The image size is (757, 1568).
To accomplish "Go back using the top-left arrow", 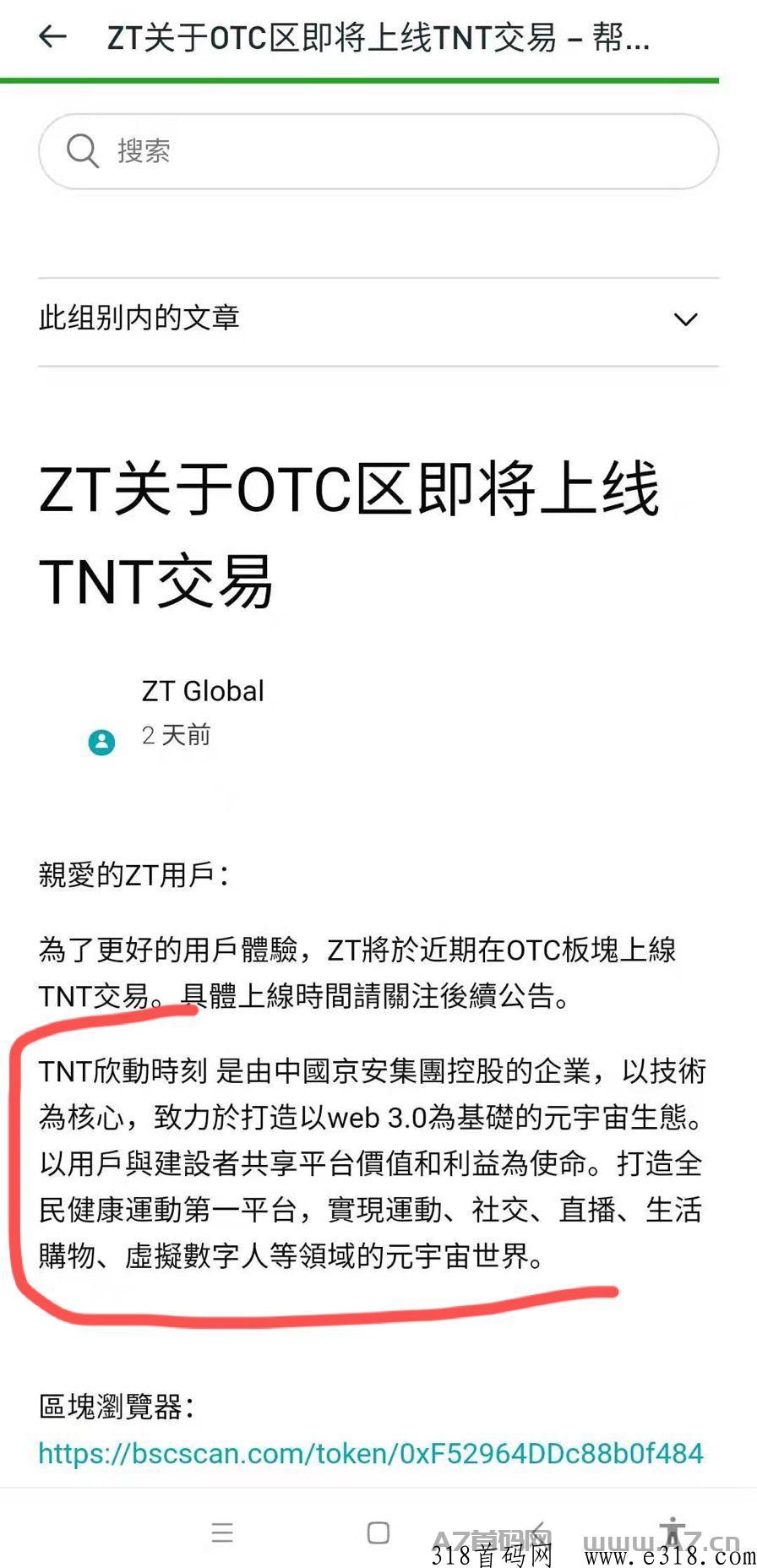I will (52, 36).
